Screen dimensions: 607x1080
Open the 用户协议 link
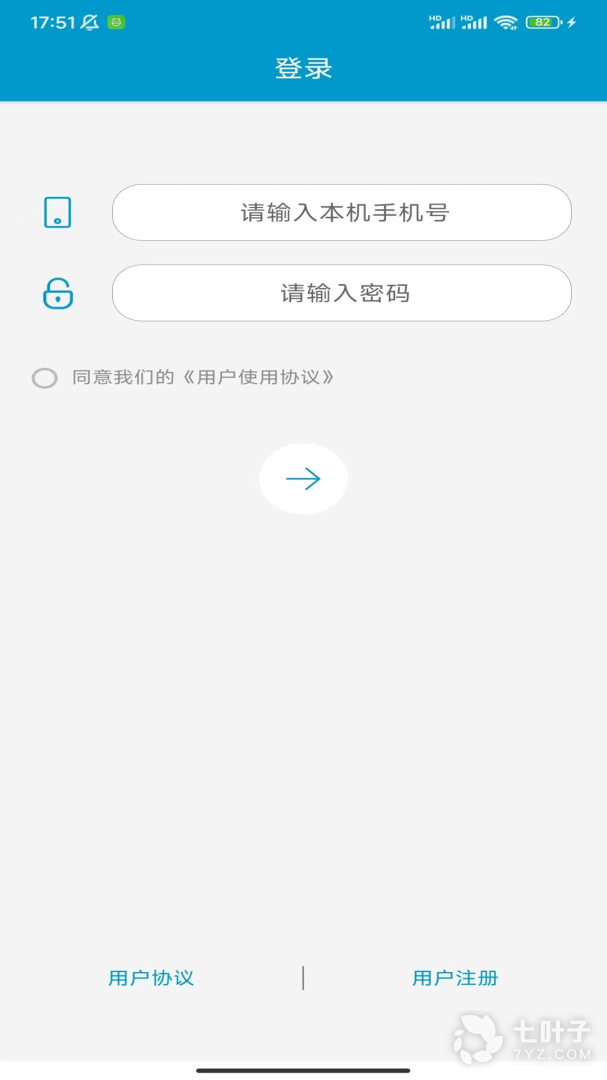tap(151, 978)
